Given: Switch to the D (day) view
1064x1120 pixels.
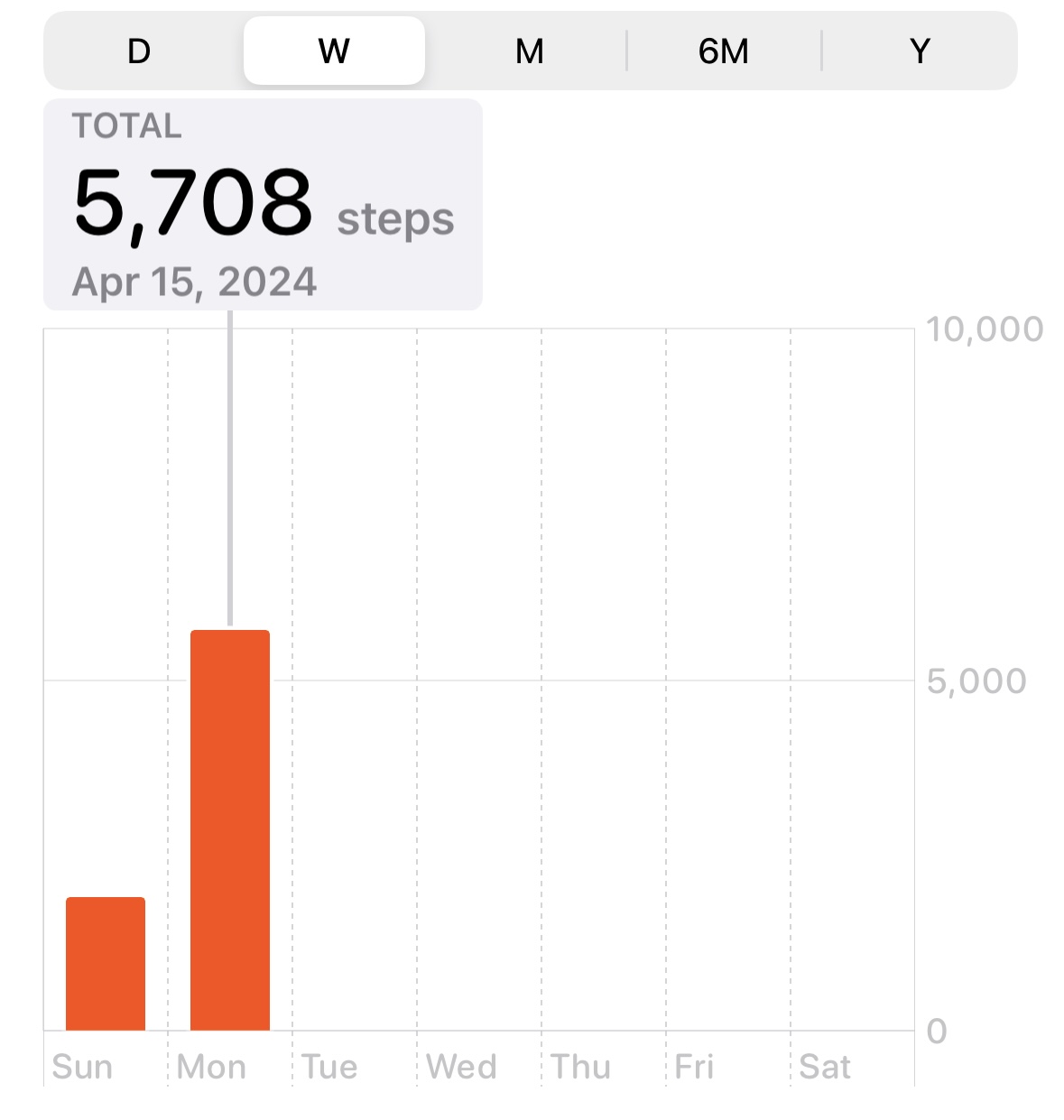Looking at the screenshot, I should click(x=139, y=51).
